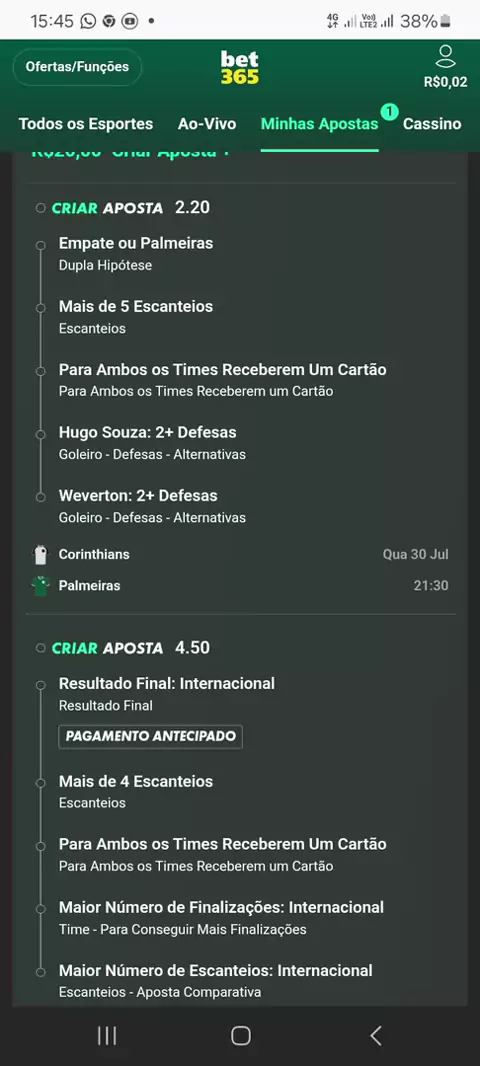This screenshot has width=480, height=1066.
Task: Open the account balance profile icon
Action: pos(445,67)
